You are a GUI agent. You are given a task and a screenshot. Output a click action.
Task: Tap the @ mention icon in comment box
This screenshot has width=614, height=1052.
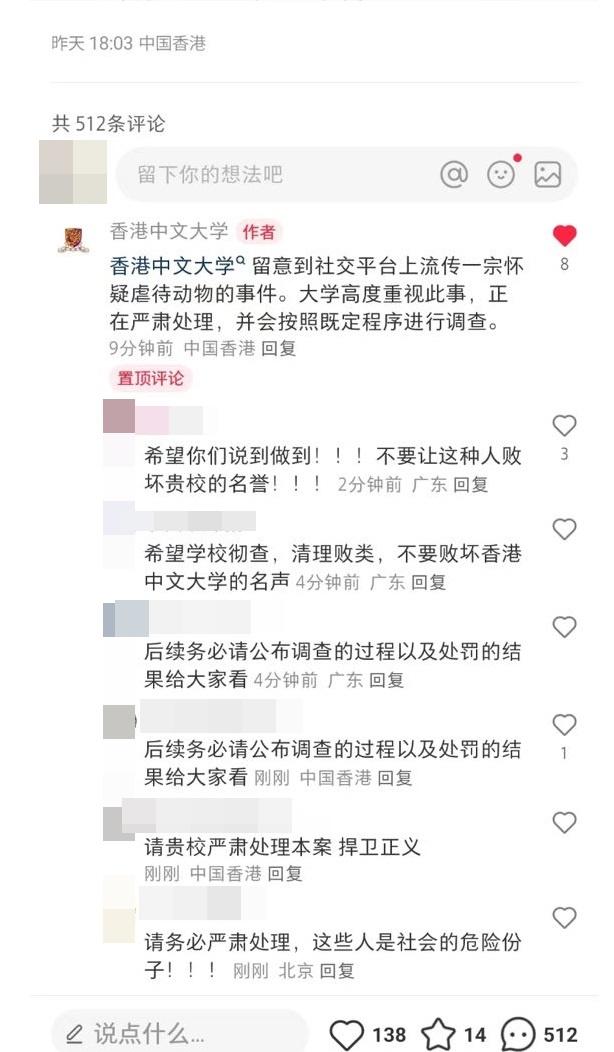[x=454, y=175]
